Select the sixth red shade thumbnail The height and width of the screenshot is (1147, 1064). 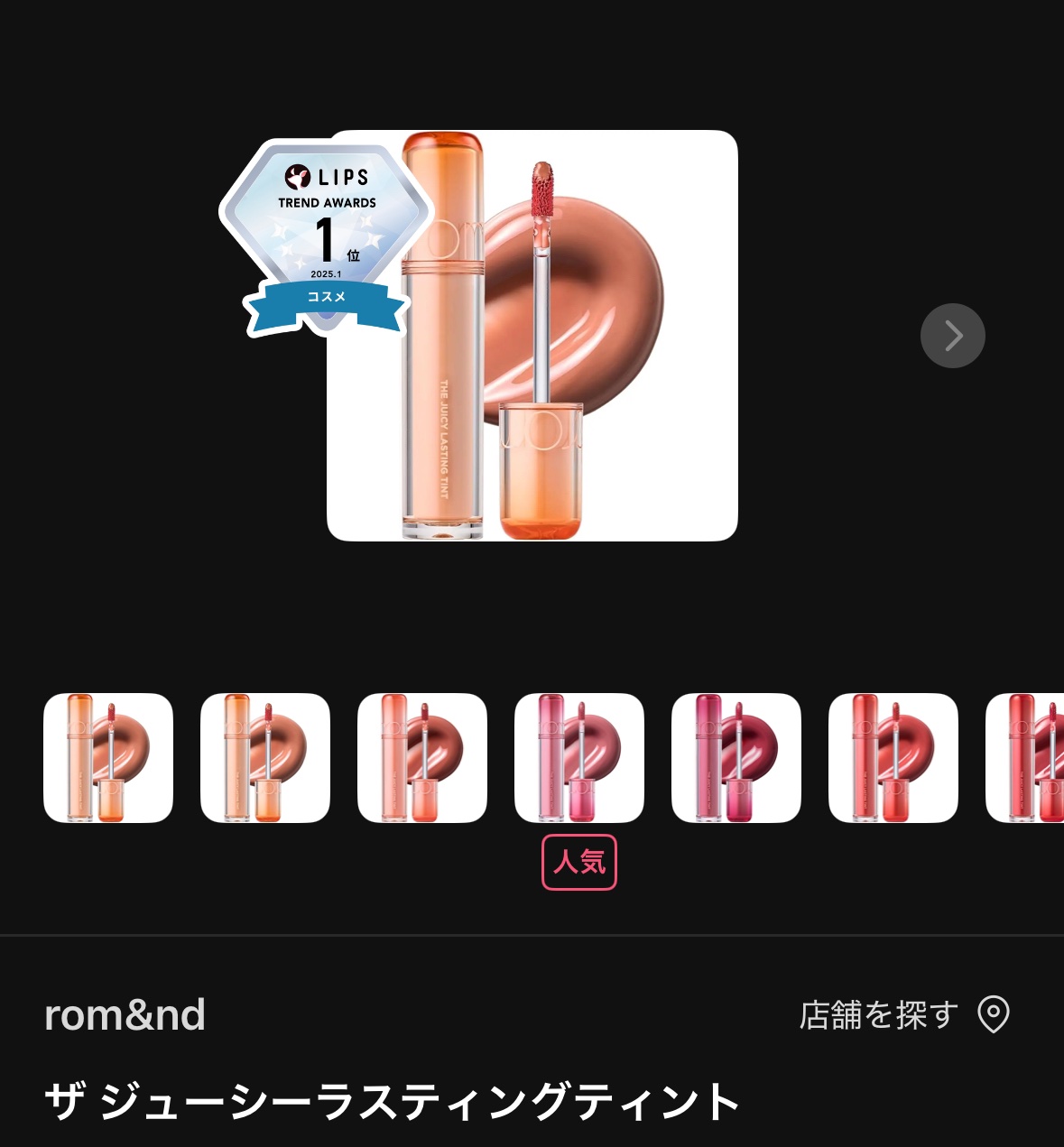tap(893, 758)
